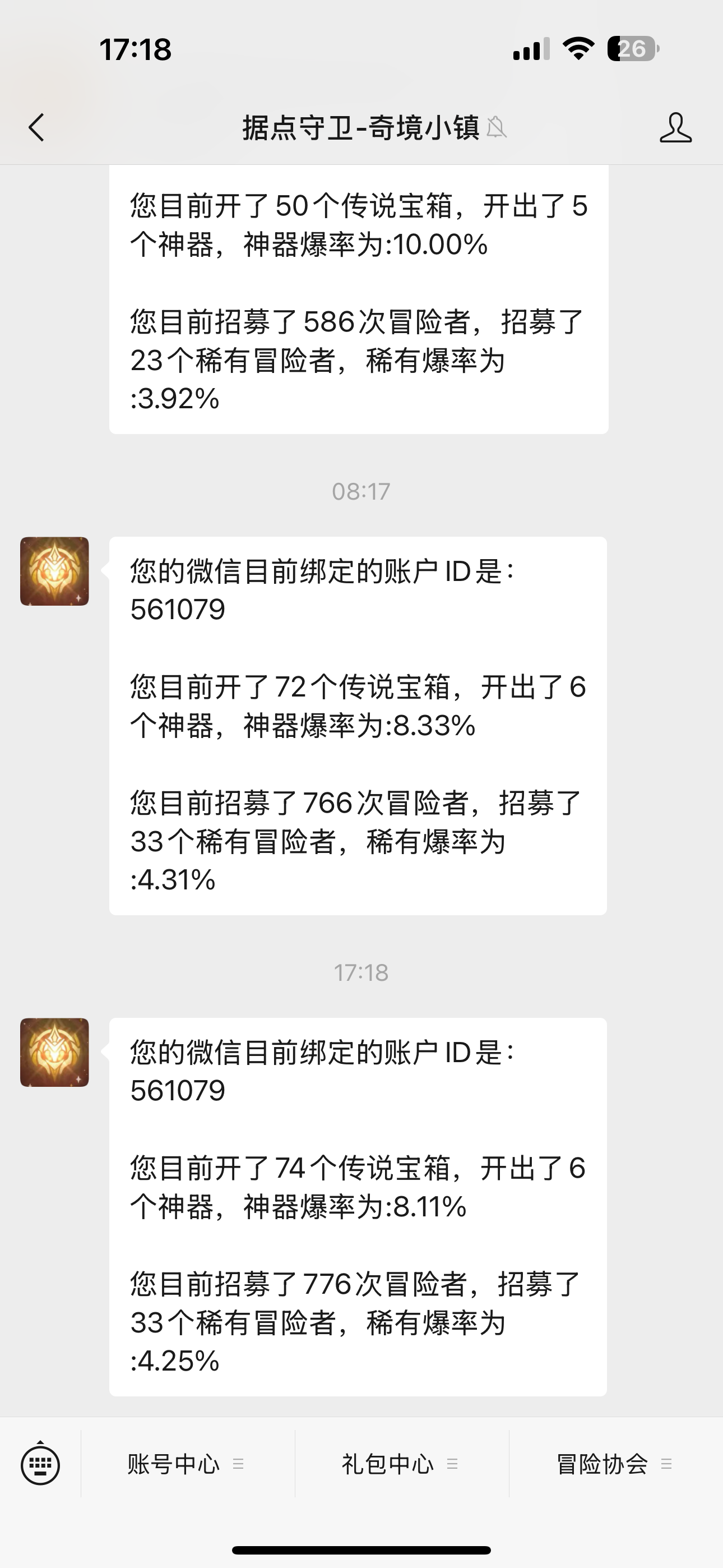Screen dimensions: 723x1568
Task: Switch to keyboard input with round keyboard icon
Action: (x=41, y=1464)
